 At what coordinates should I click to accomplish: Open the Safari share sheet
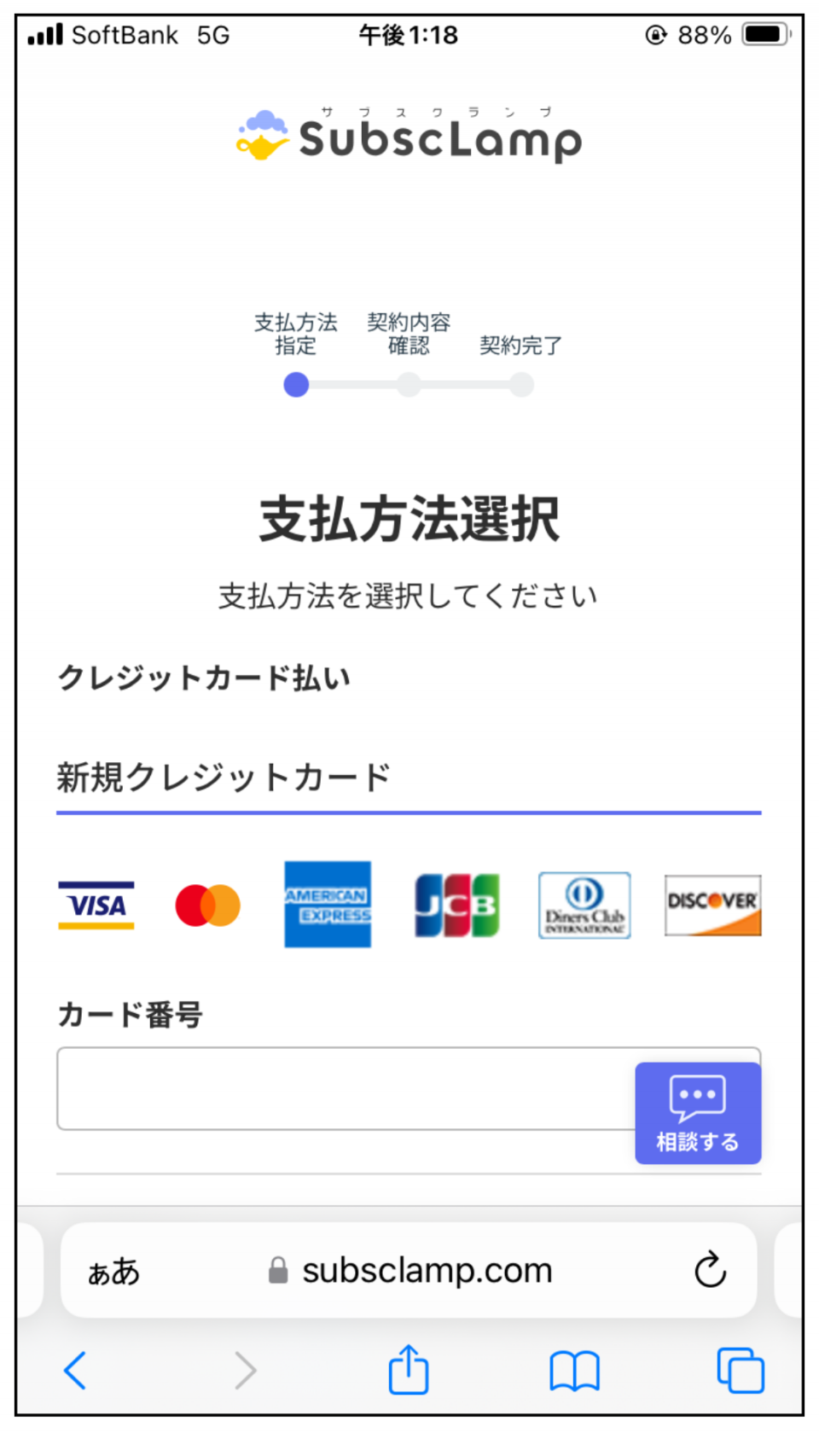point(408,1370)
